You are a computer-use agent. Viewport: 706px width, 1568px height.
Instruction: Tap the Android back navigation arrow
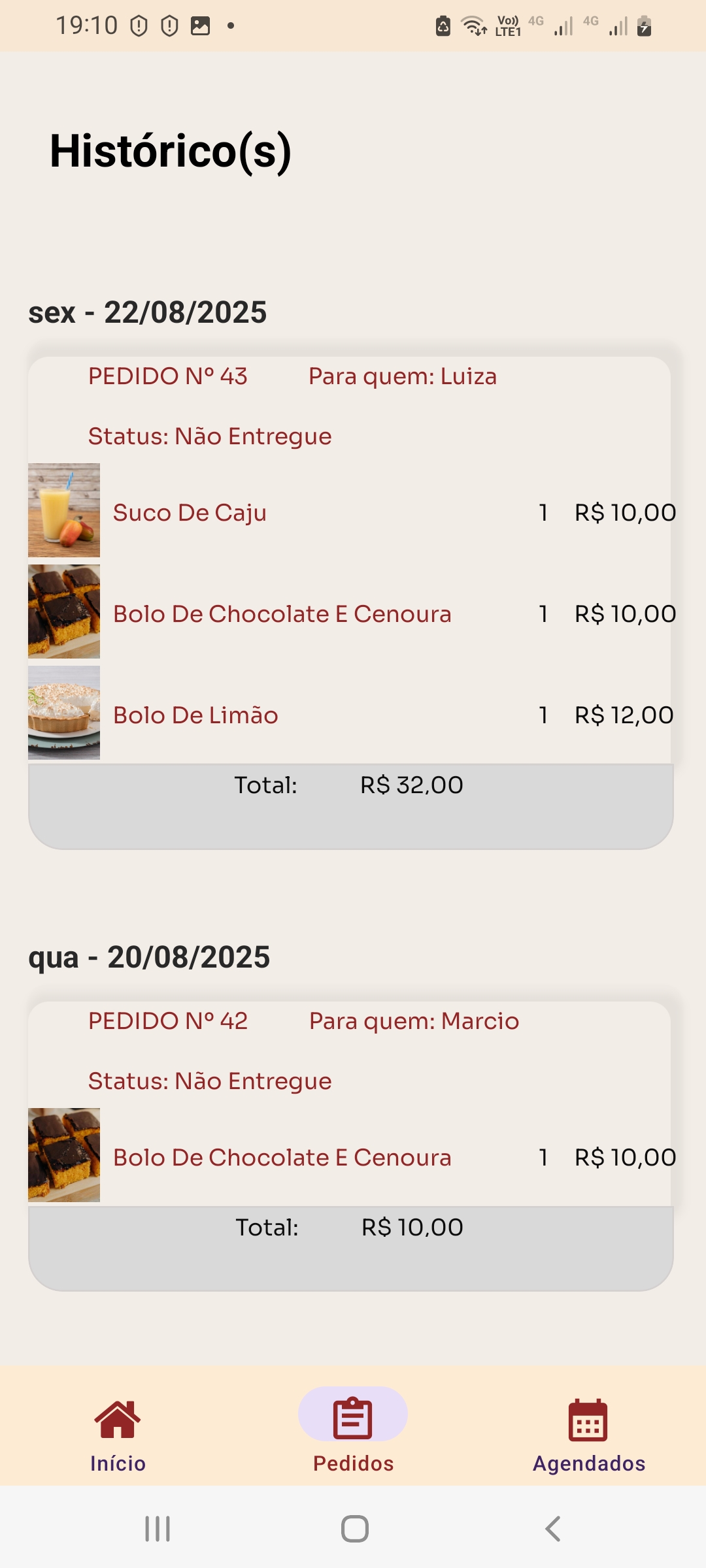[552, 1527]
